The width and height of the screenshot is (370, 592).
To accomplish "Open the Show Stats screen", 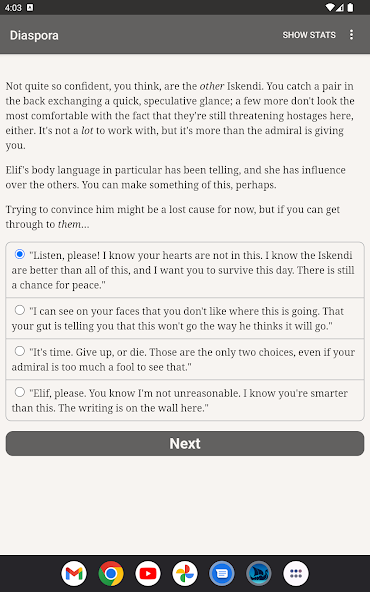I will [x=309, y=35].
